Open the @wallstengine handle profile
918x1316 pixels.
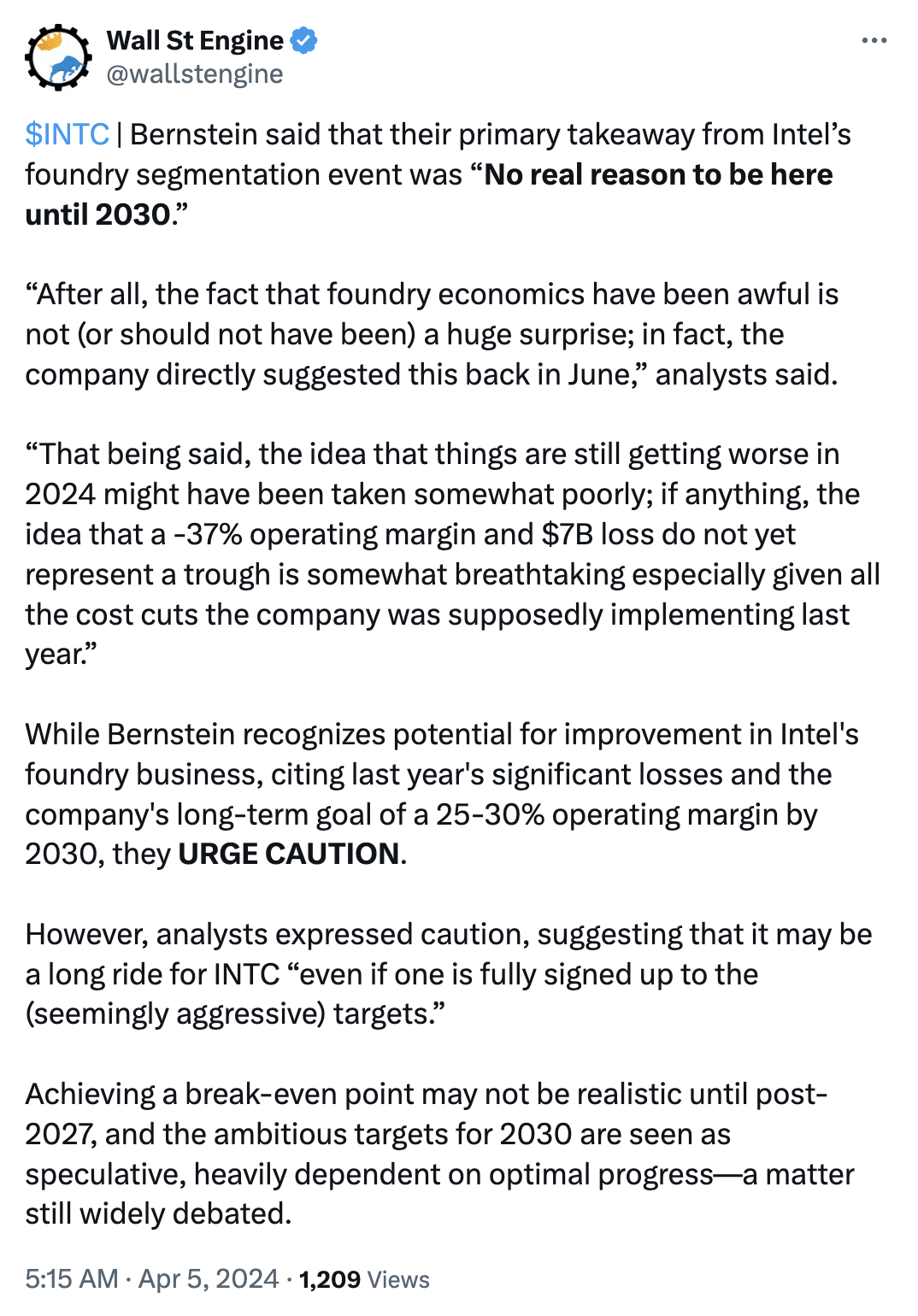[194, 74]
